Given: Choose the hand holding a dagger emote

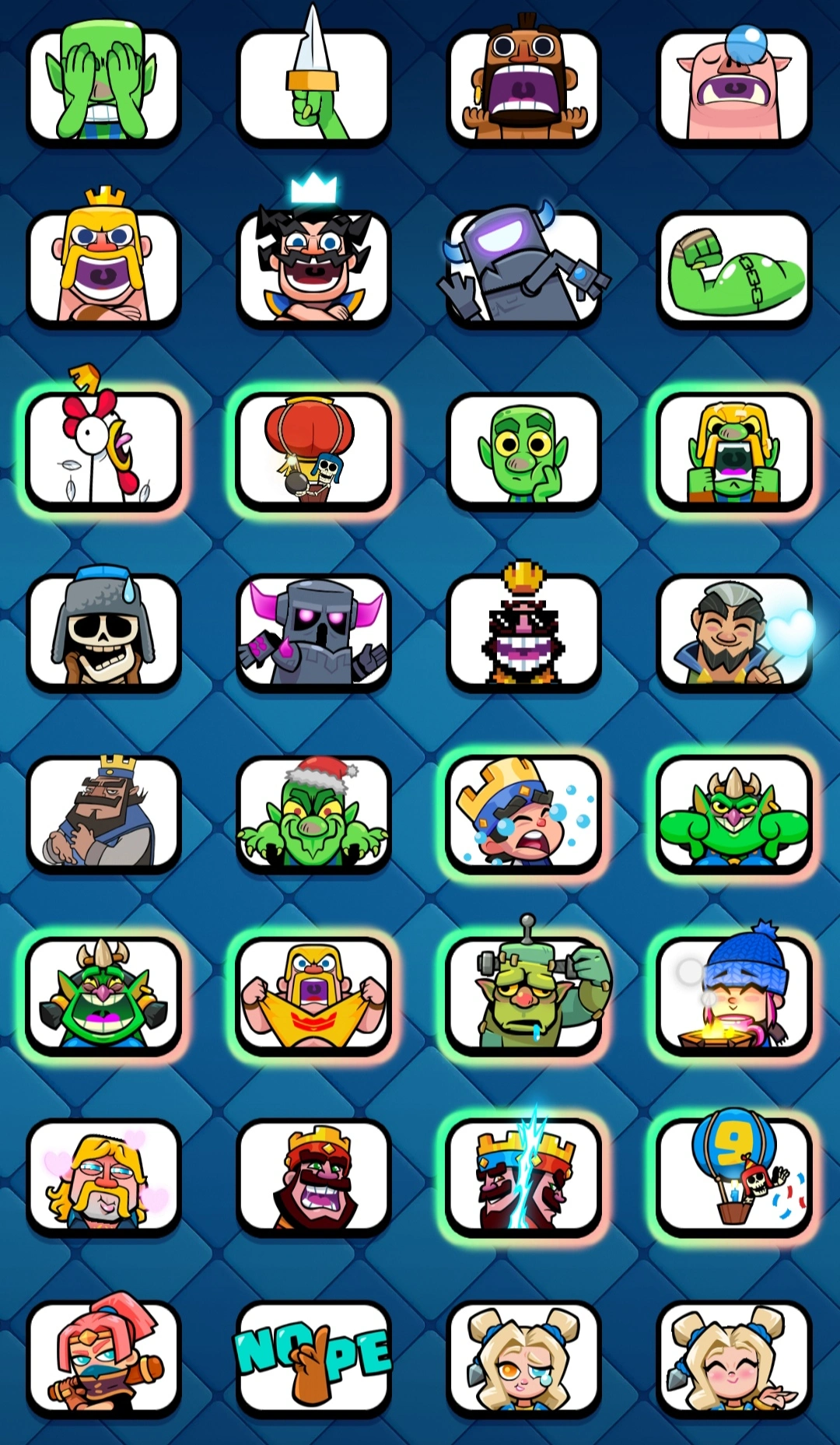Looking at the screenshot, I should [313, 86].
